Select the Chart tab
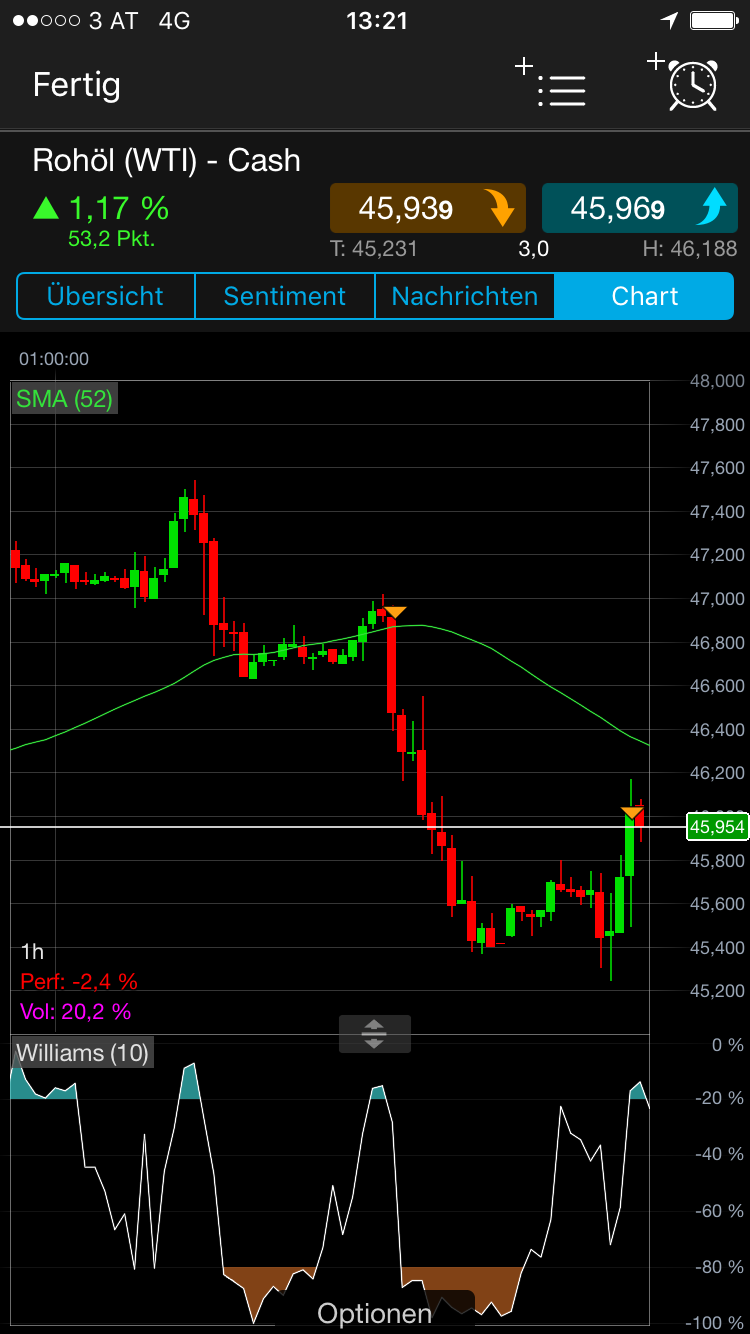 click(x=645, y=296)
